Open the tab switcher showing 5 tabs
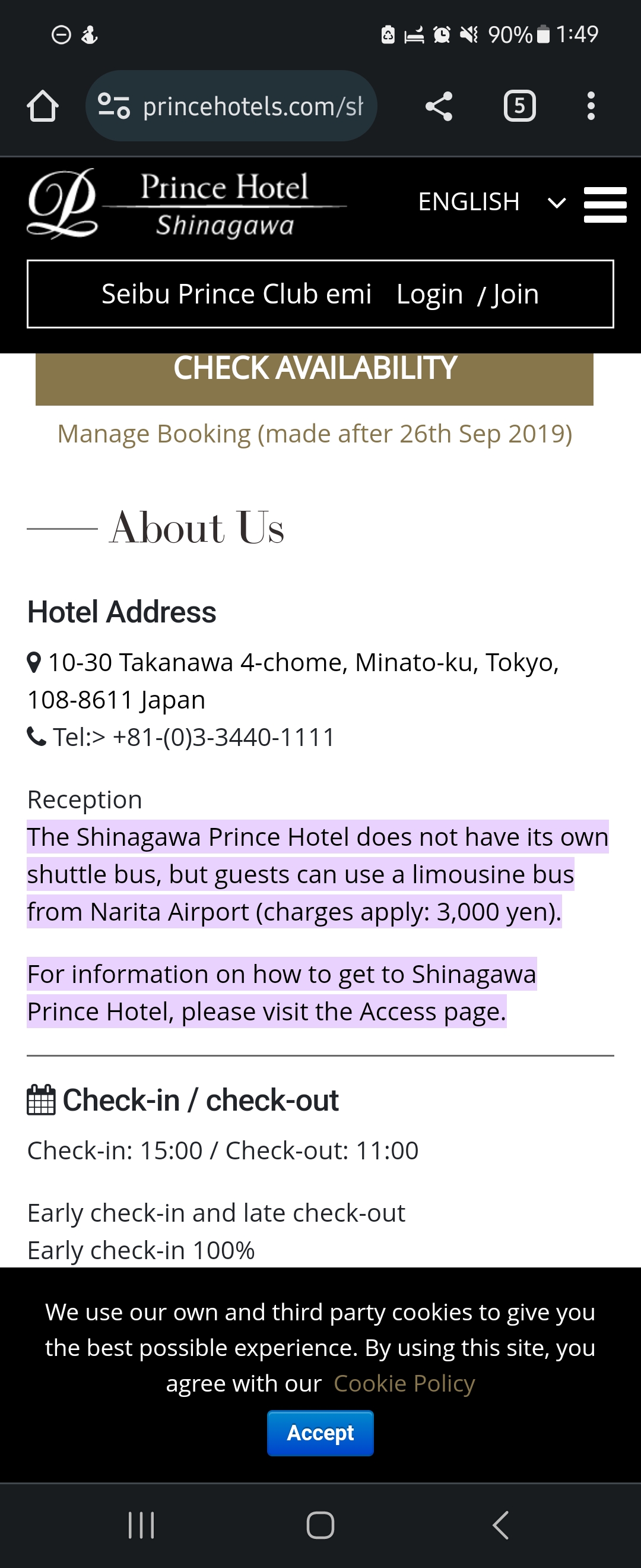Screen dimensions: 641x1568 coord(519,106)
